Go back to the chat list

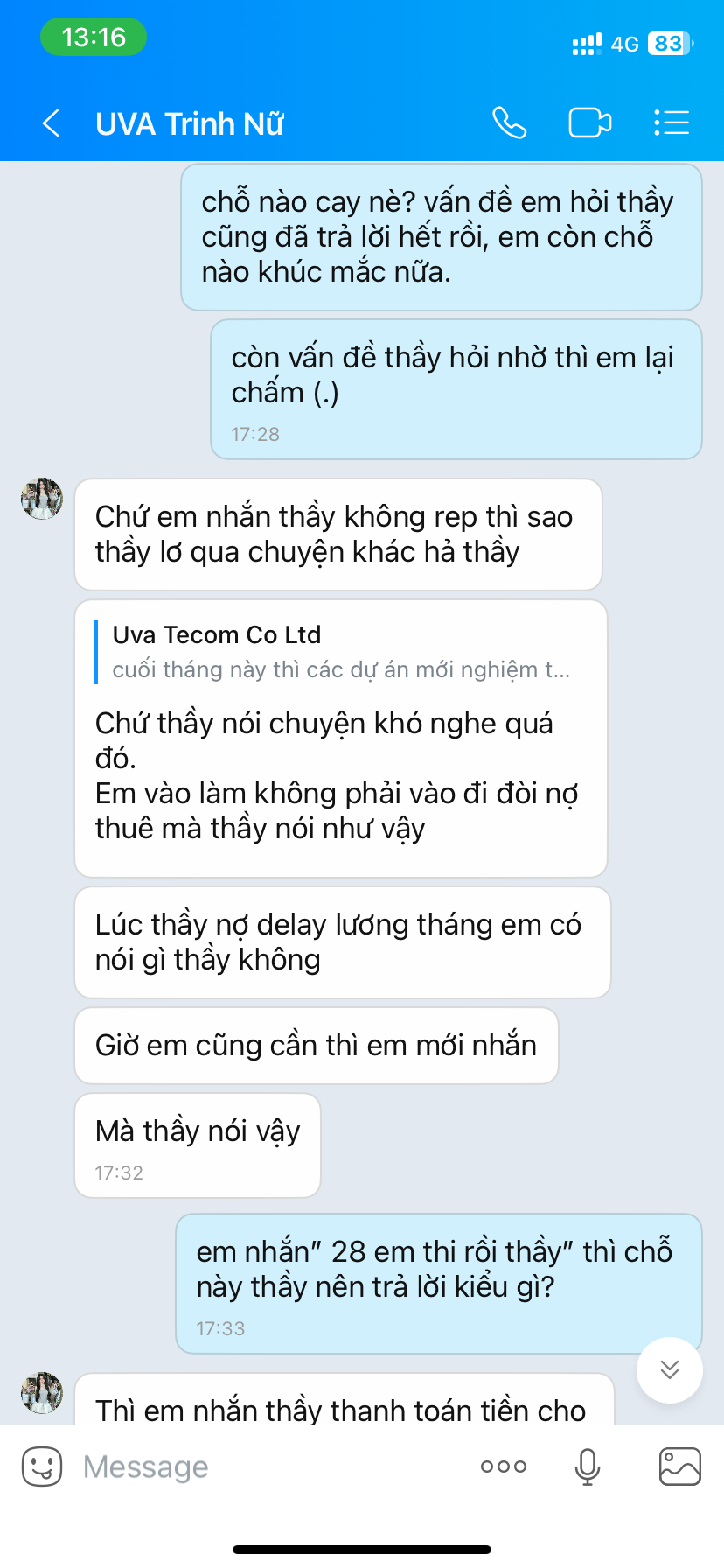click(x=52, y=123)
